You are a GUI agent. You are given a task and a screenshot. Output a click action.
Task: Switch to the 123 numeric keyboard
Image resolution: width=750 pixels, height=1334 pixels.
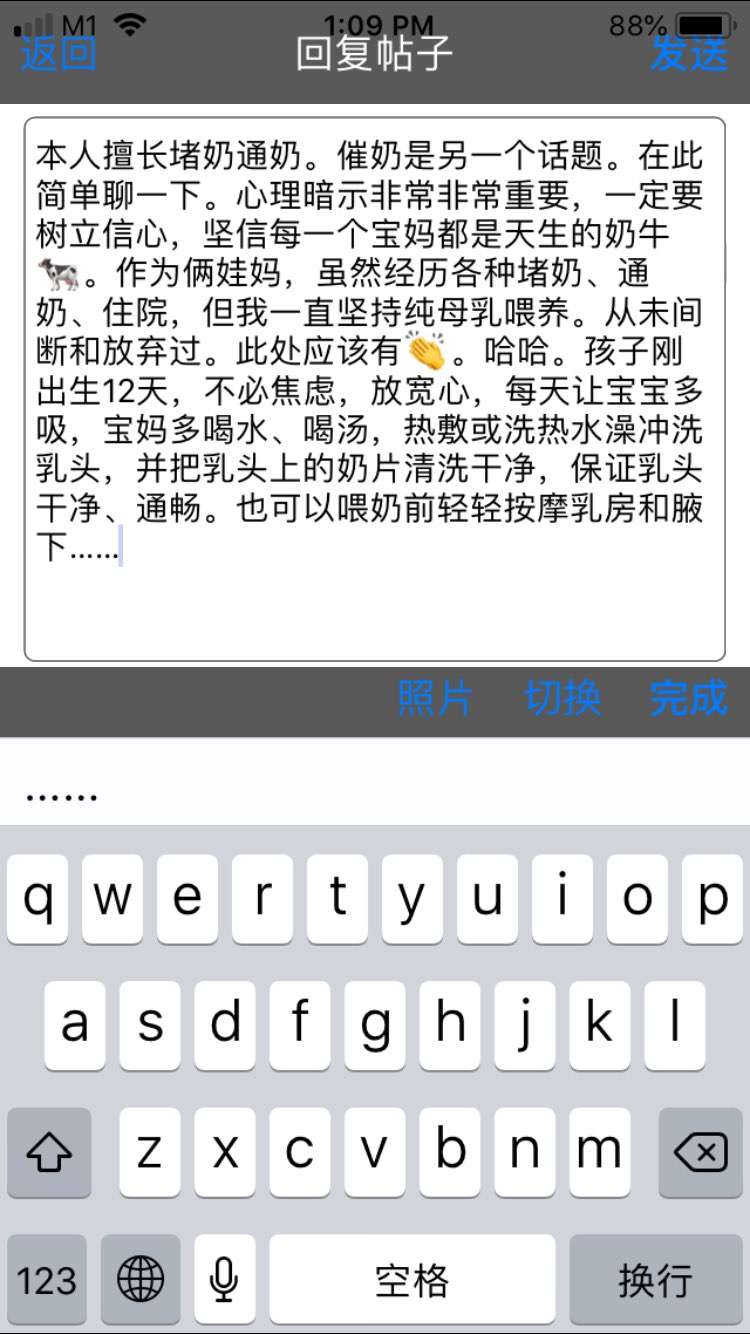(47, 1280)
